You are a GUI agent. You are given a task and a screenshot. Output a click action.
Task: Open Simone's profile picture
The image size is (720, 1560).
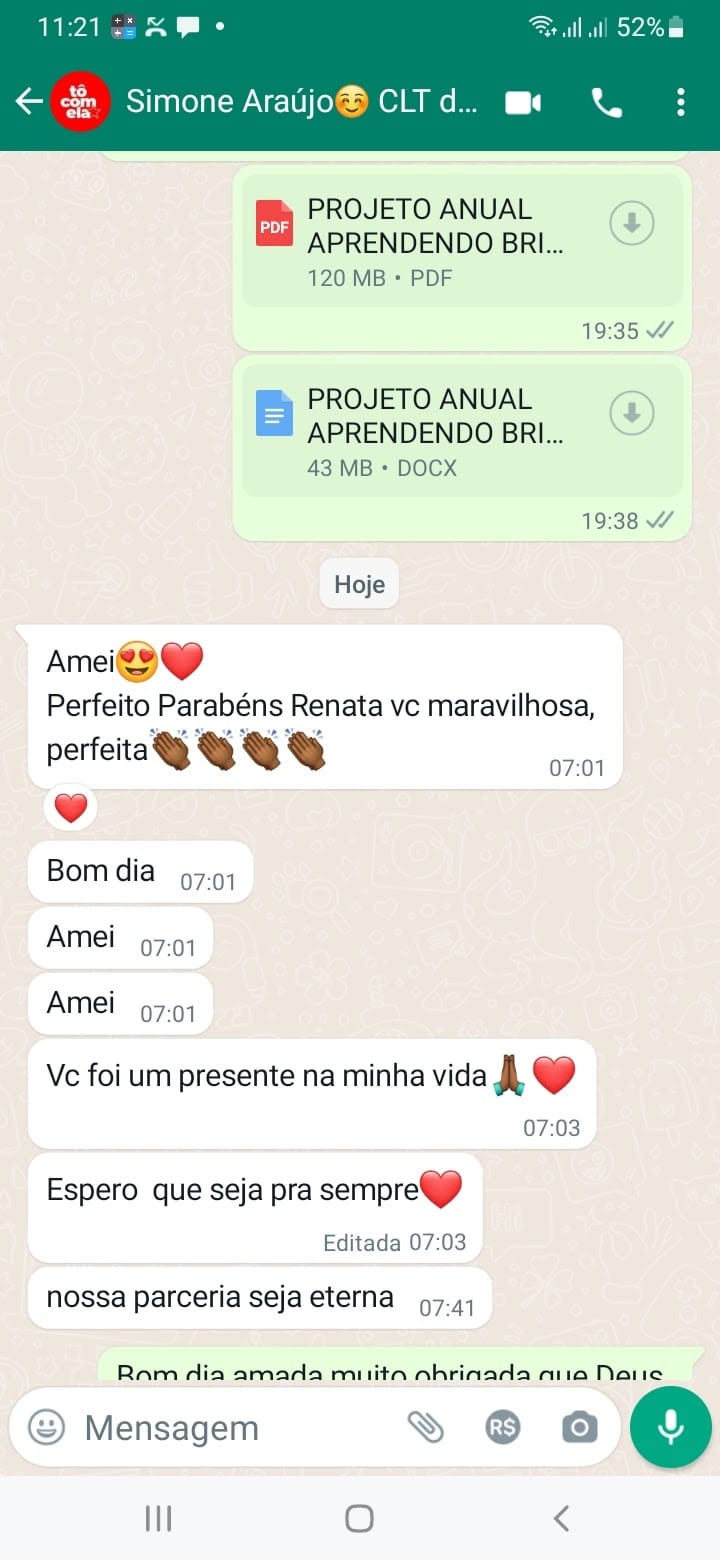click(80, 102)
